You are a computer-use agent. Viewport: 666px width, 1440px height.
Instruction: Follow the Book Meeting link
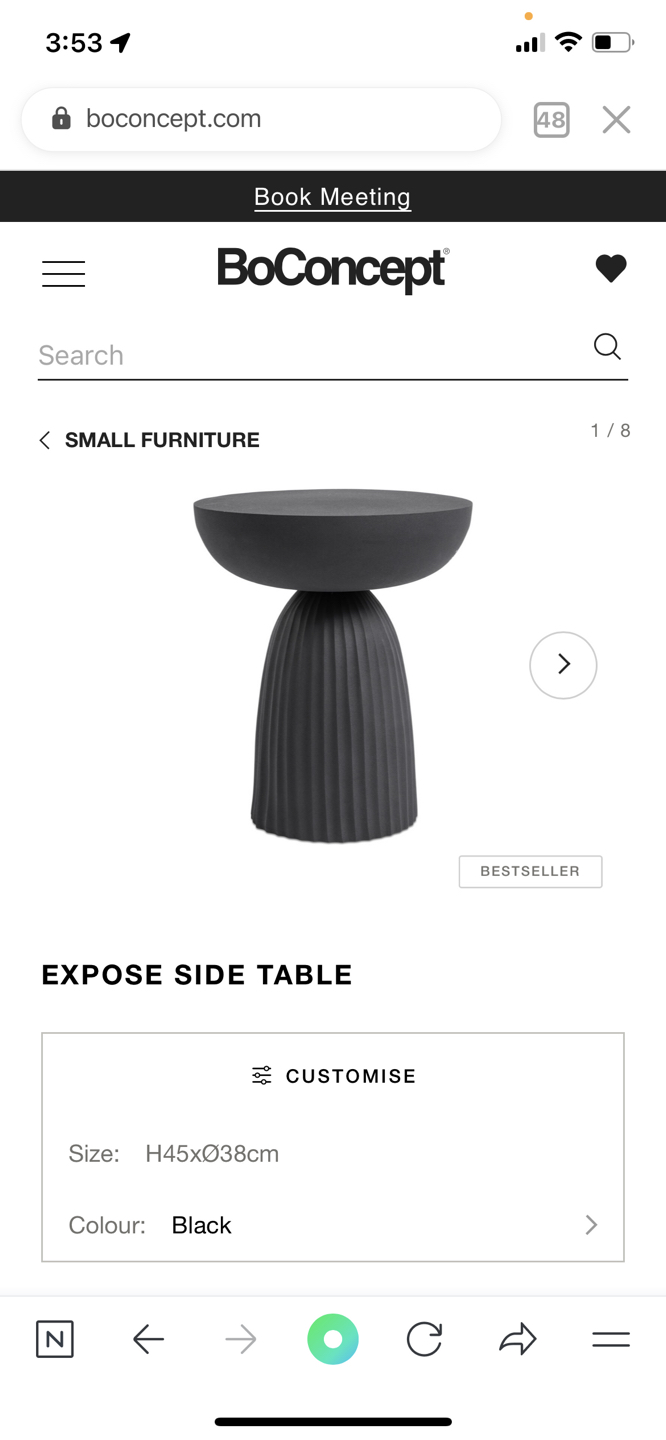(x=332, y=197)
